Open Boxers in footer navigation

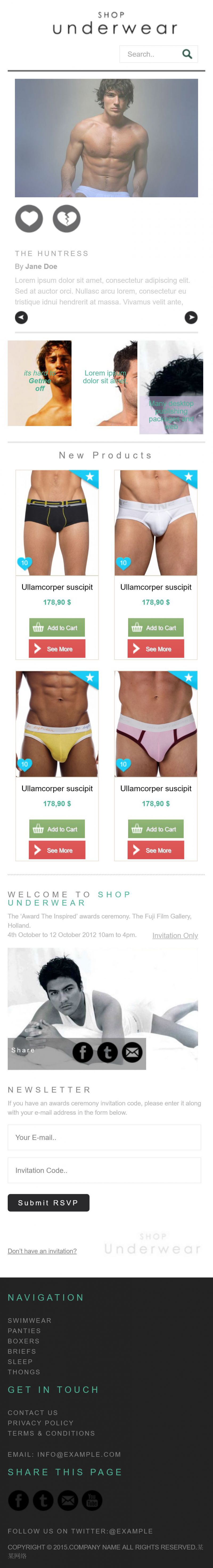click(24, 1341)
